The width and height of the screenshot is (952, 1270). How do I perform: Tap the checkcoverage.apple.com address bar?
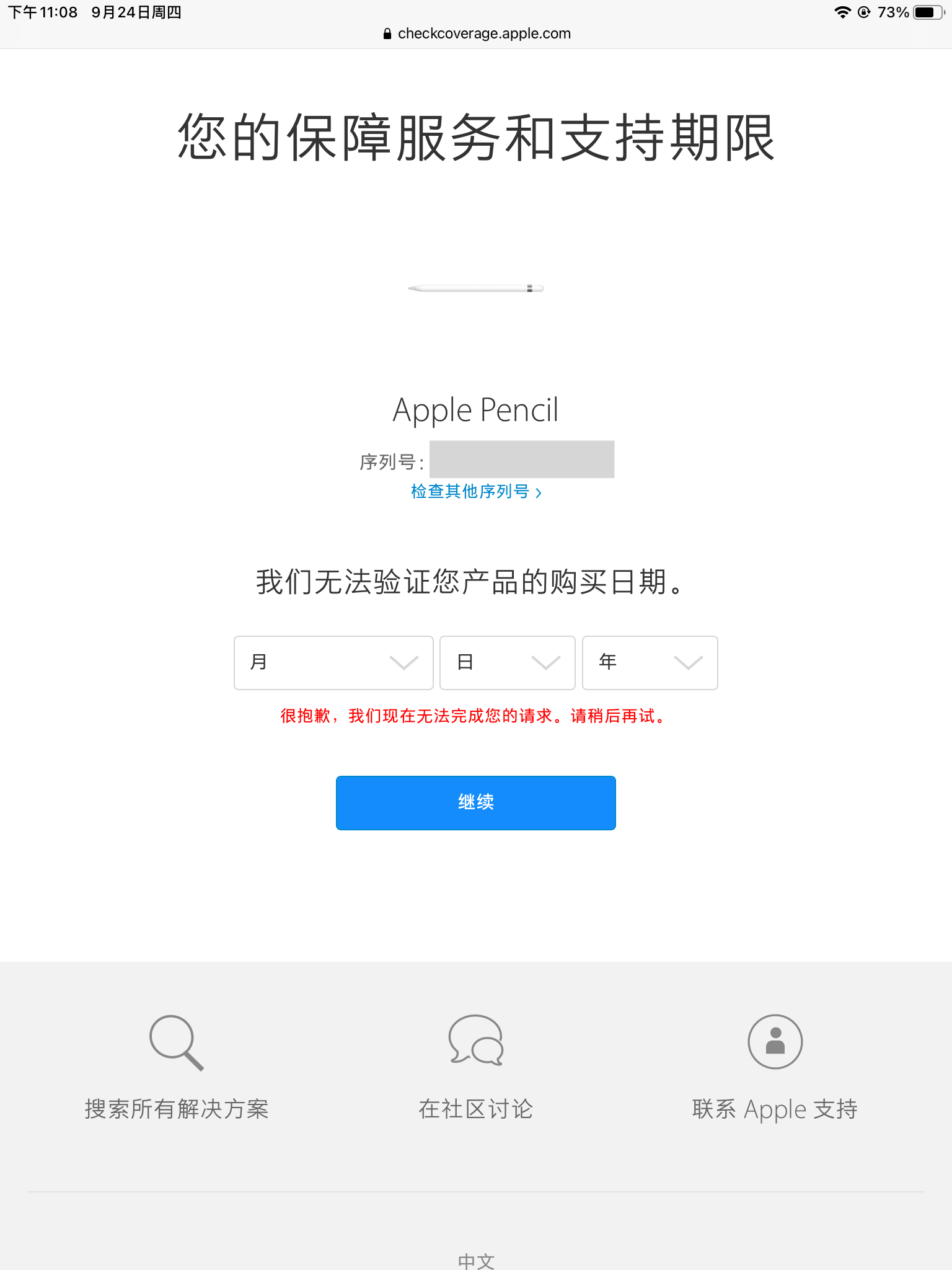(477, 33)
